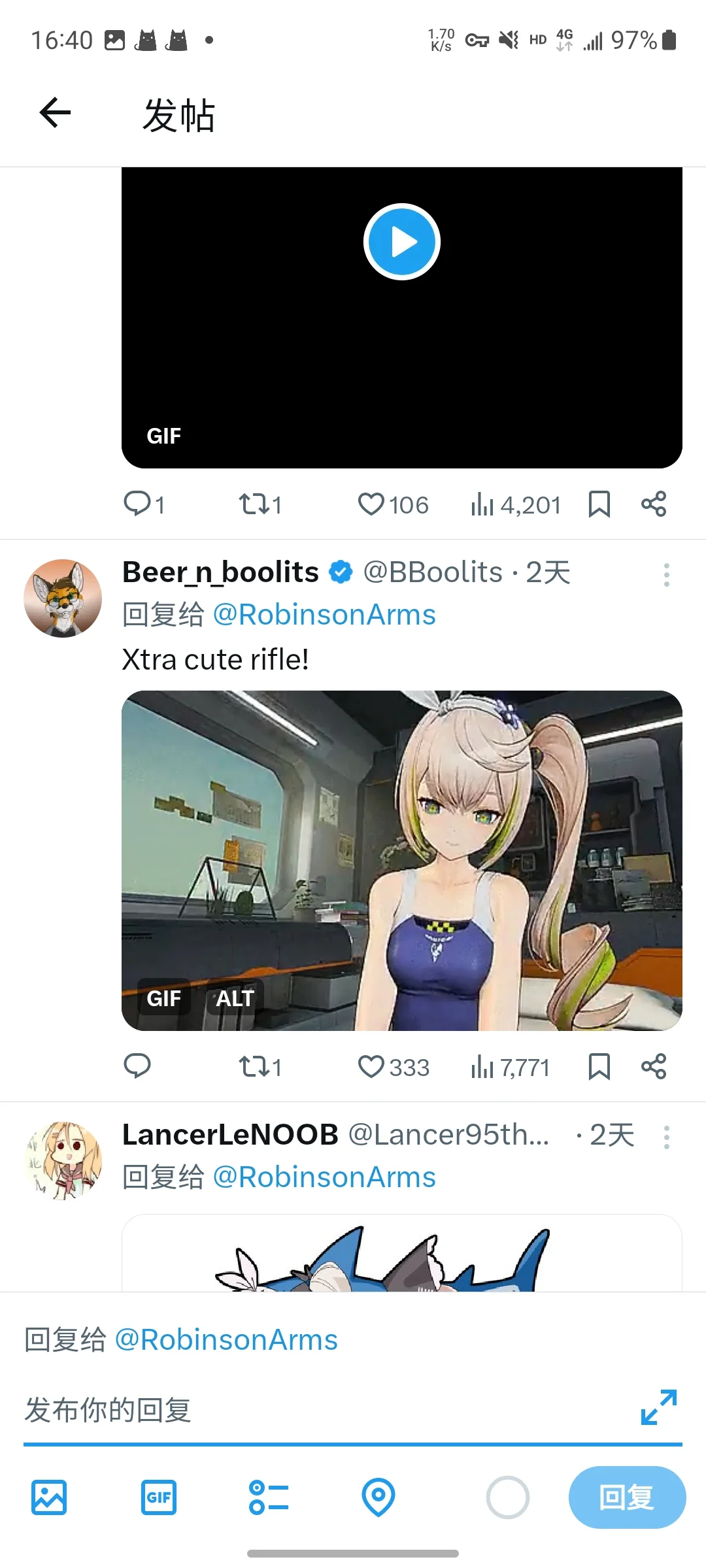Tap the 发布你的回复 reply field
The image size is (706, 1568).
[327, 1410]
